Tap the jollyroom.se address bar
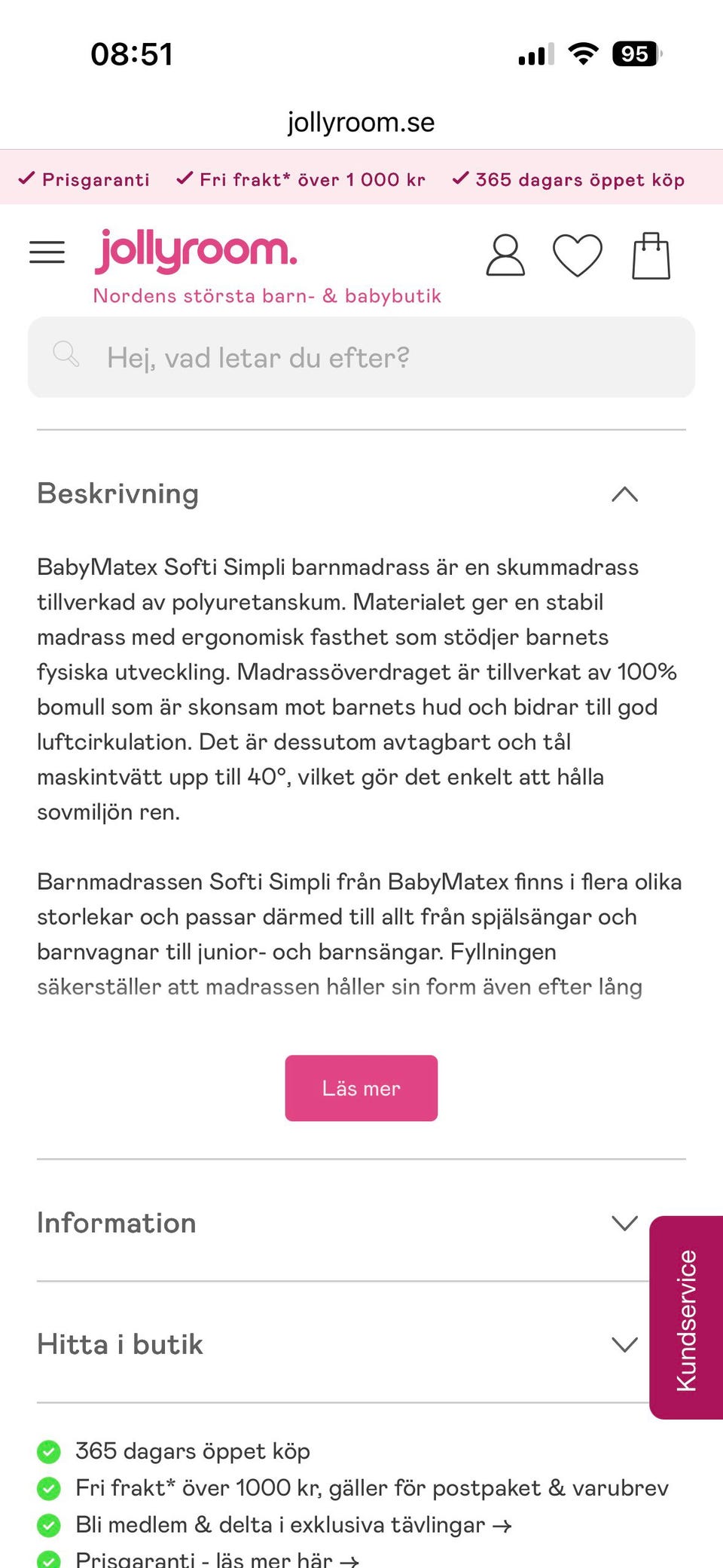The height and width of the screenshot is (1568, 723). (361, 122)
